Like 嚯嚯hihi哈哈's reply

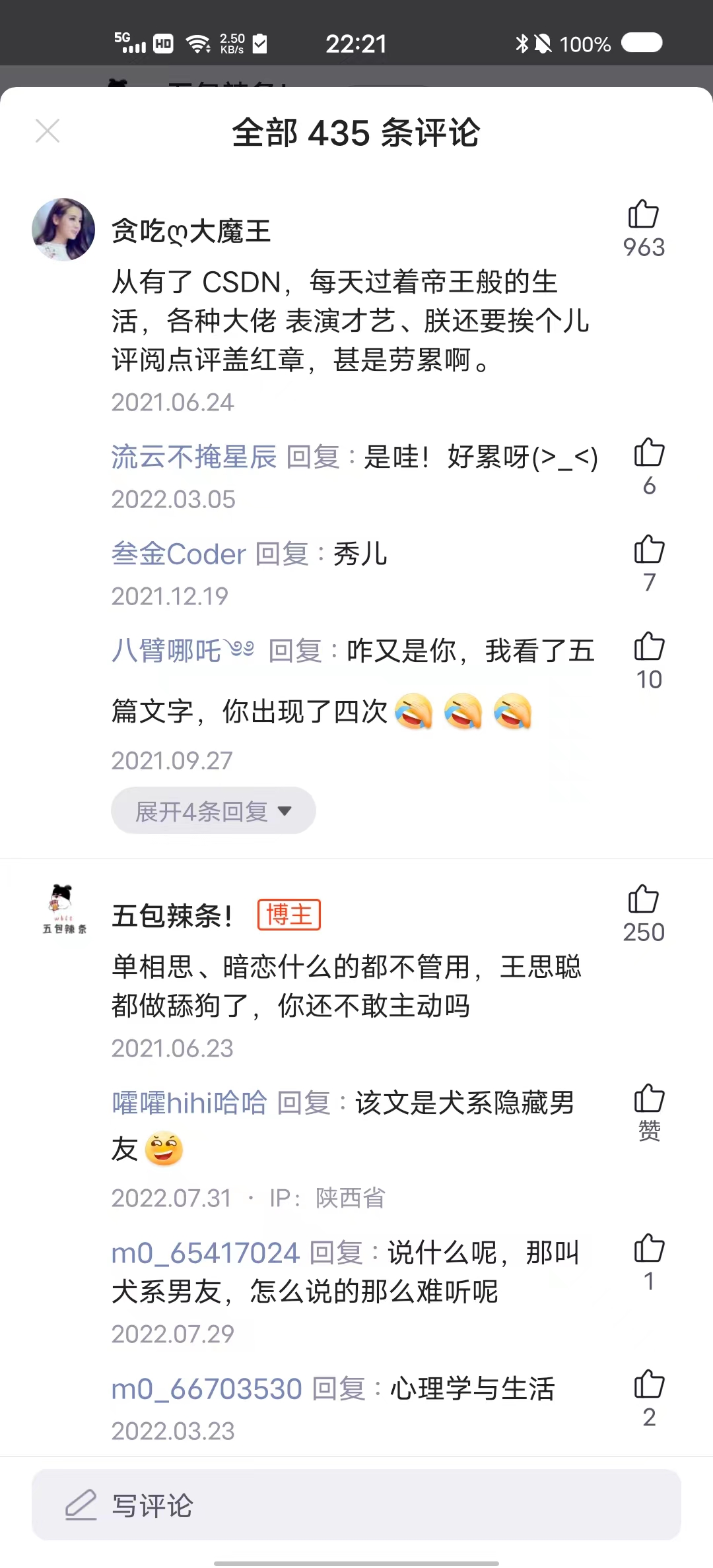click(x=649, y=1100)
